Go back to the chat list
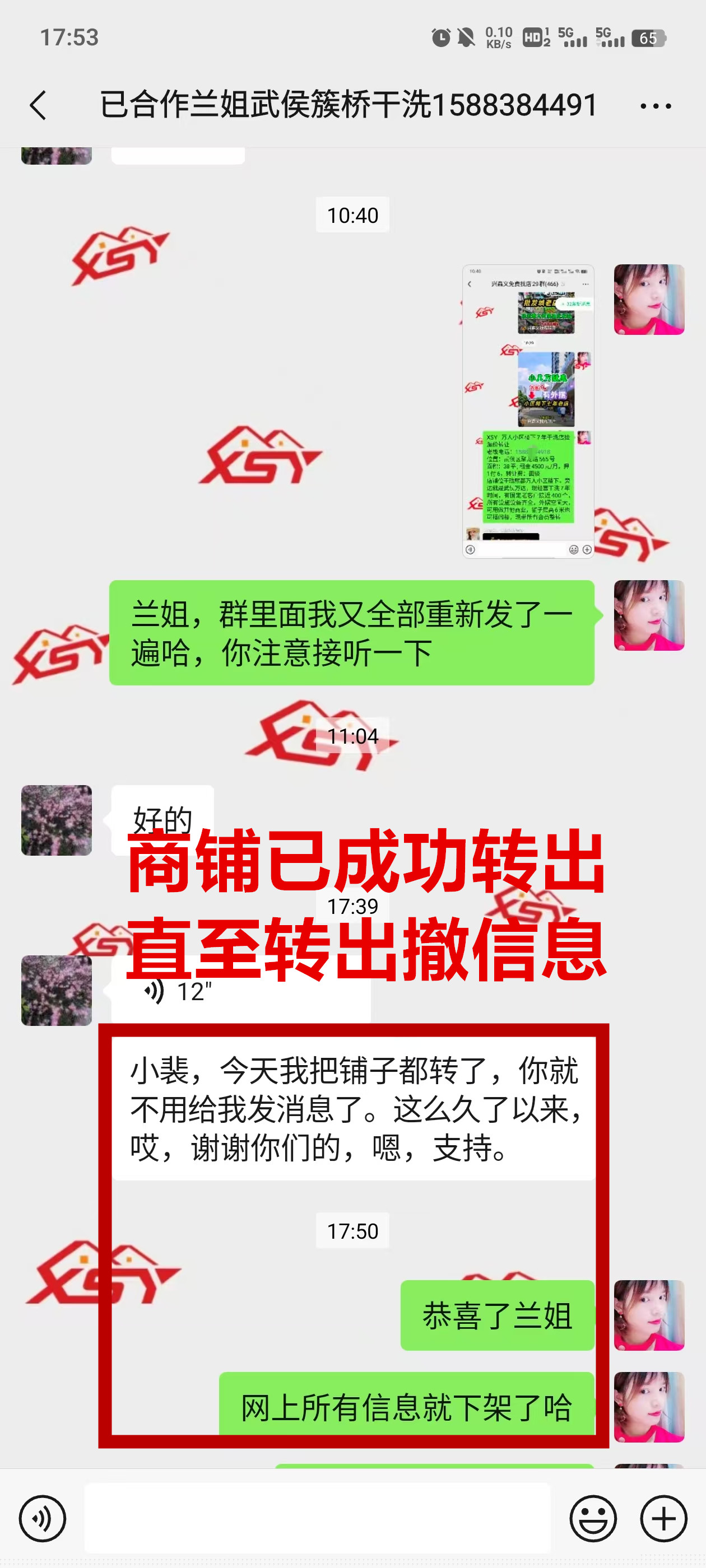The height and width of the screenshot is (1568, 706). 38,105
